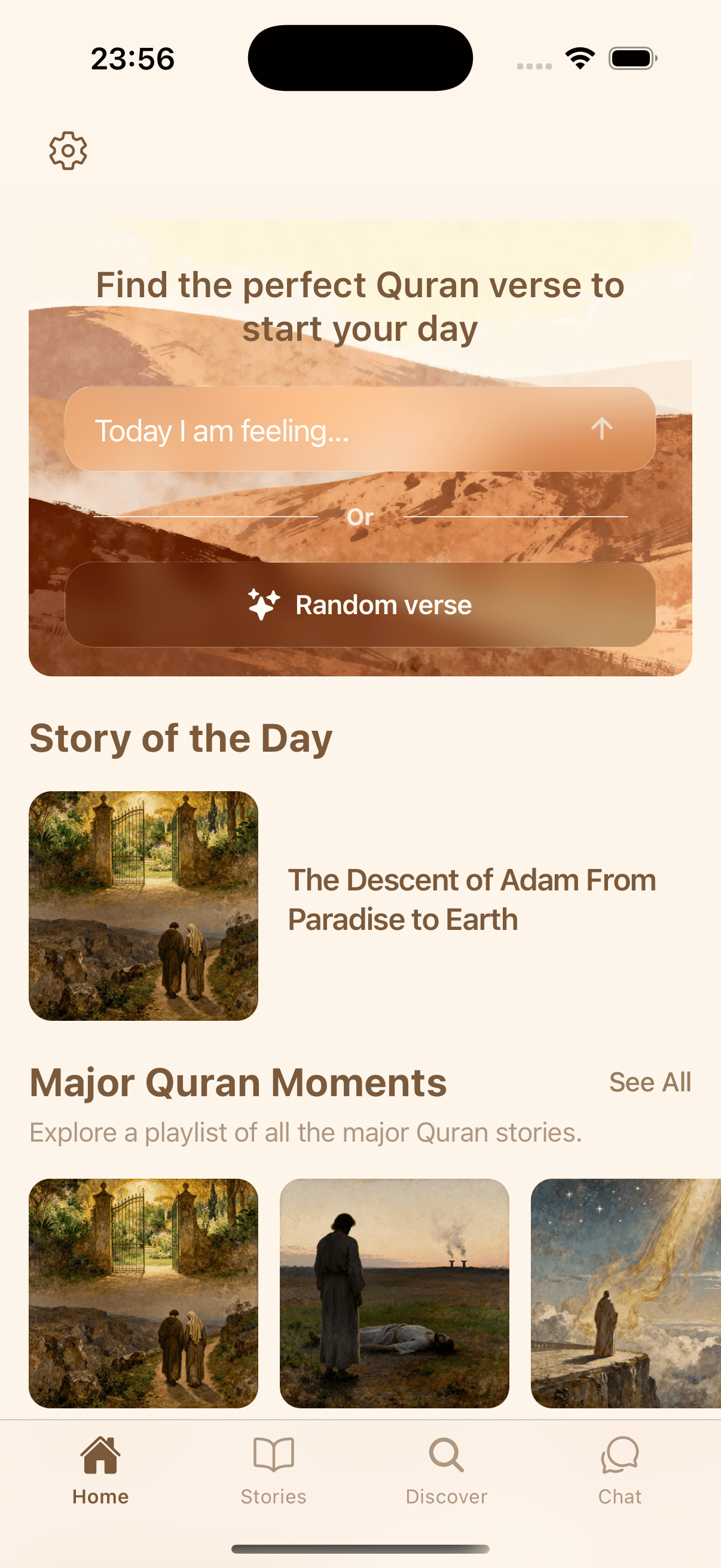Open the Chat tab
Viewport: 721px width, 1568px height.
coord(619,1469)
